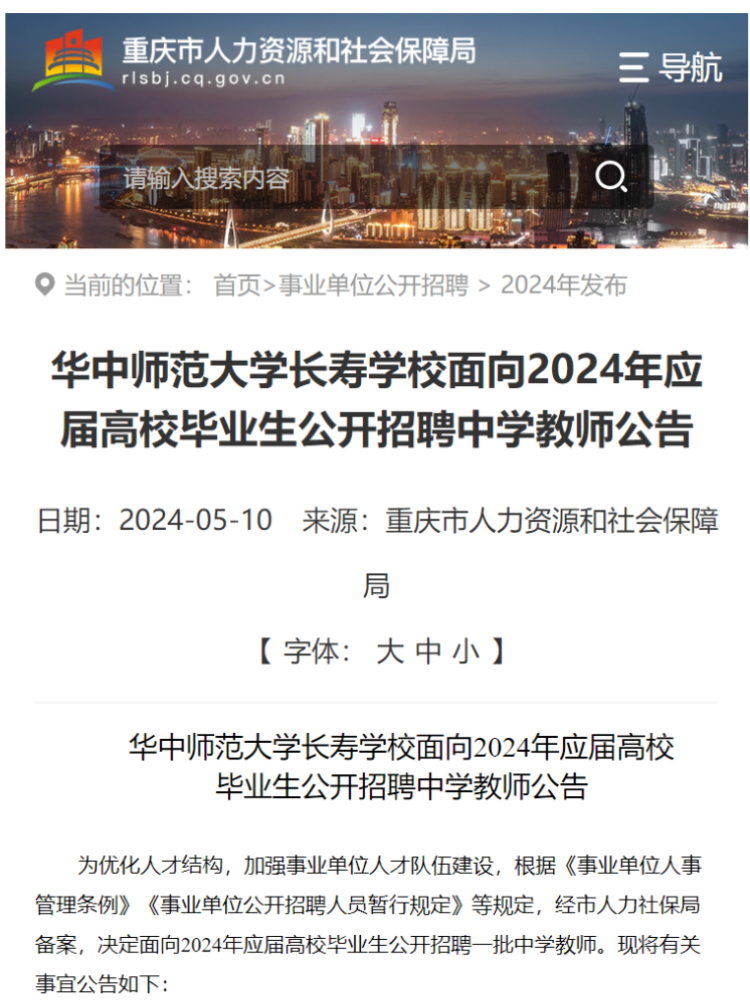Set font size to 小
The image size is (750, 1007).
point(465,652)
